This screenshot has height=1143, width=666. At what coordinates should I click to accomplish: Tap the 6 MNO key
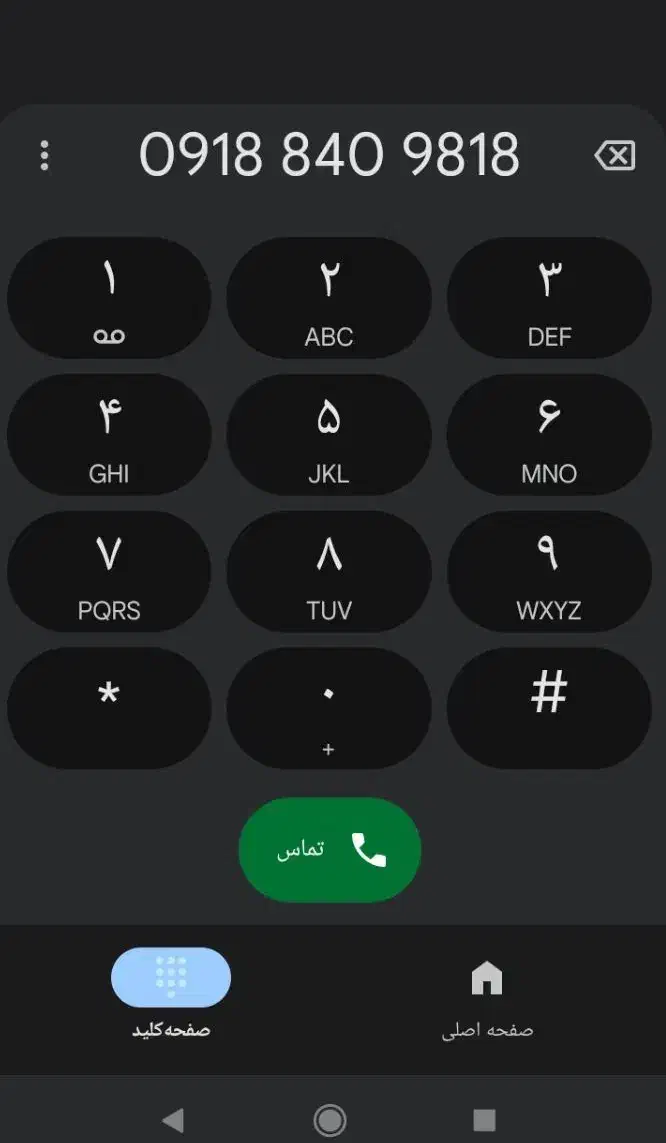pos(548,435)
